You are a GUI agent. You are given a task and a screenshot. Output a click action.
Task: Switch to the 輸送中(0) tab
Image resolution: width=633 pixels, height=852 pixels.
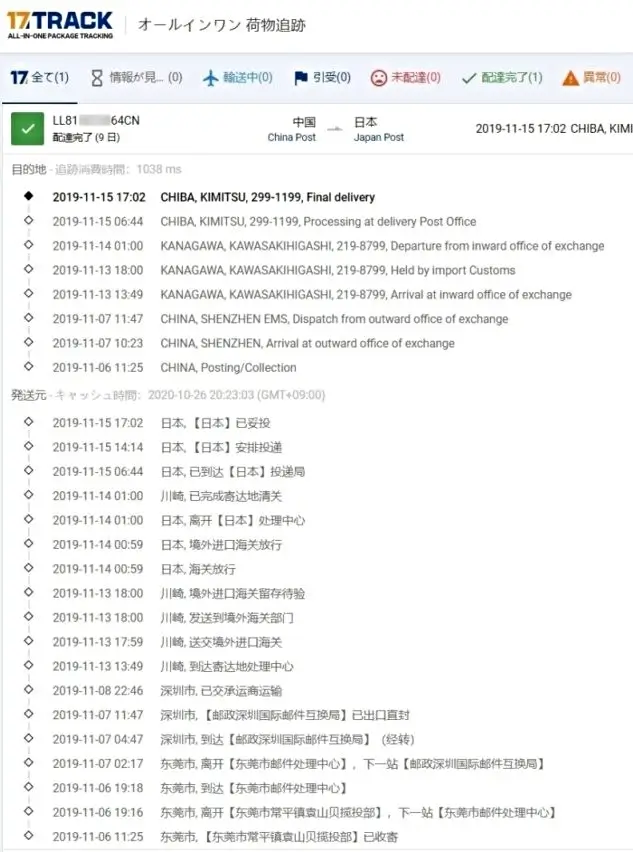(x=237, y=78)
